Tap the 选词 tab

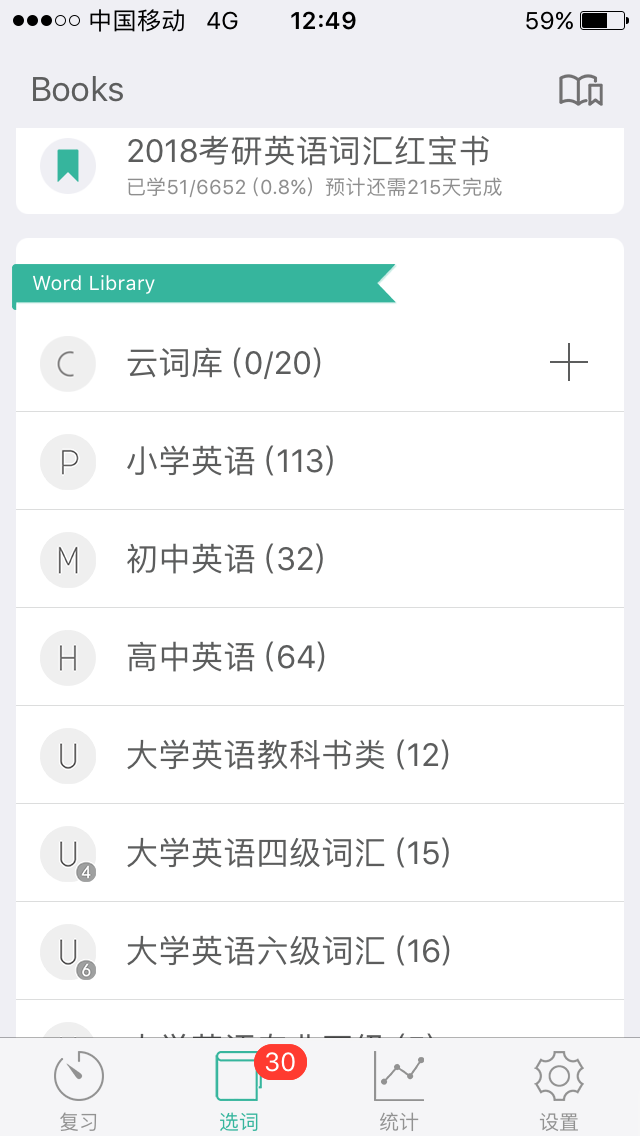240,1090
